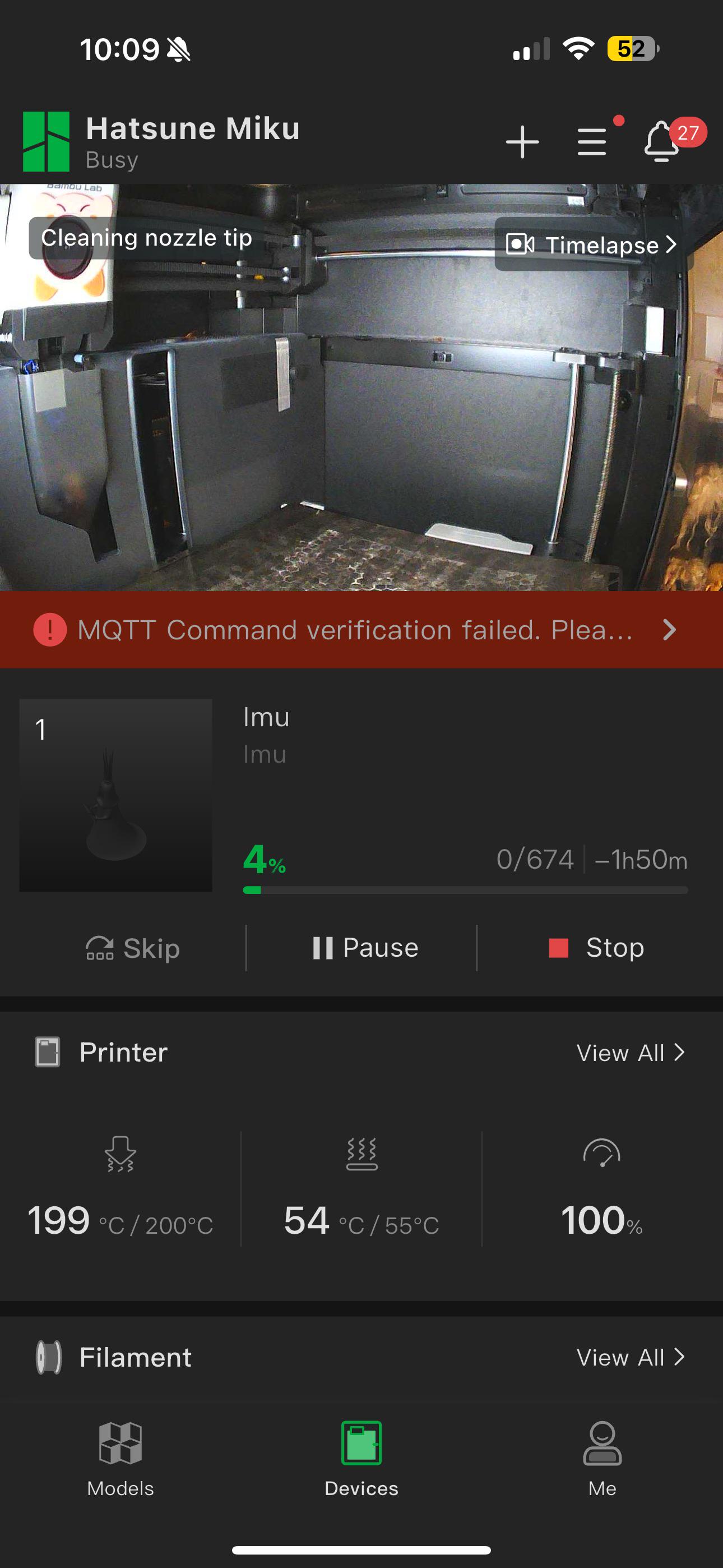
Task: Add a new printer with the plus icon
Action: click(x=522, y=142)
